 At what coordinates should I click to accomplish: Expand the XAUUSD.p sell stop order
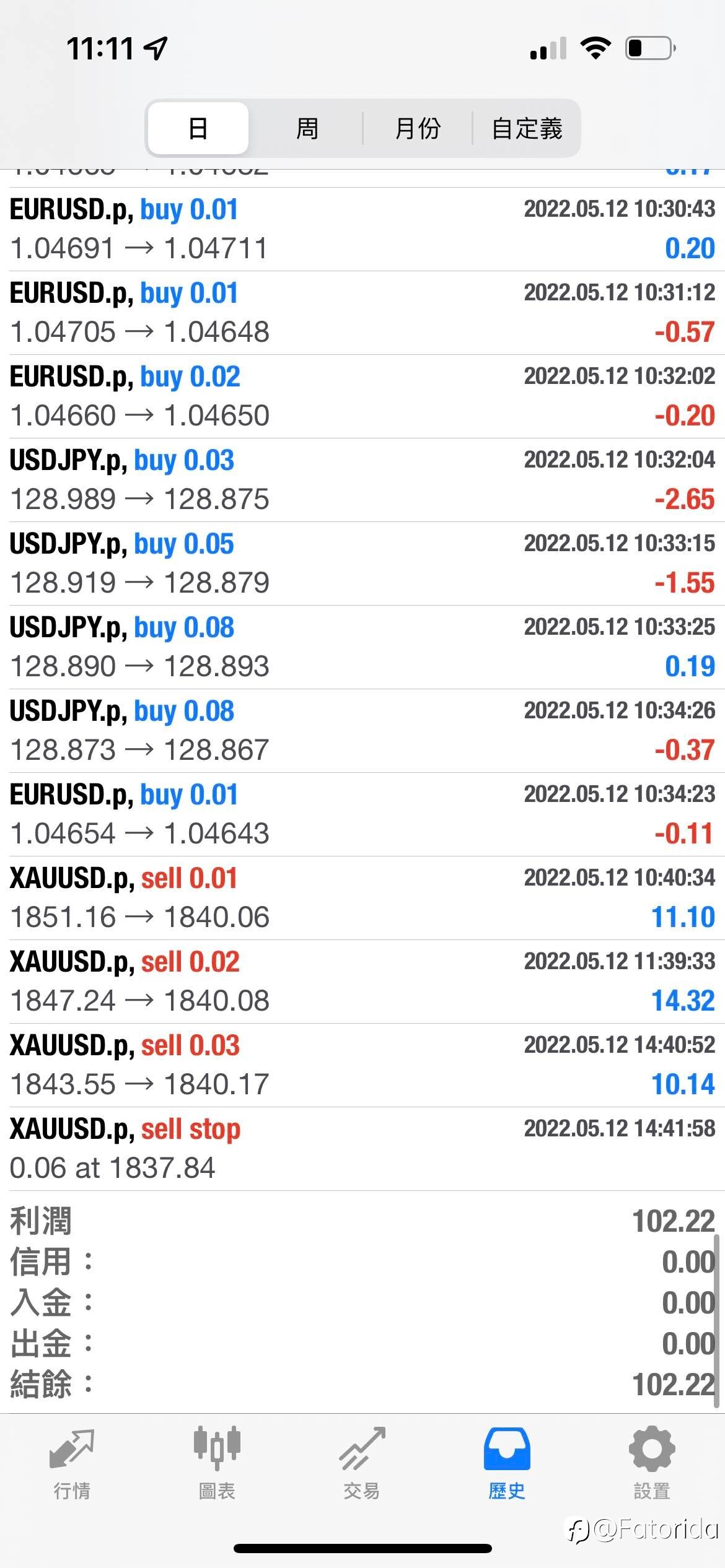point(362,1149)
